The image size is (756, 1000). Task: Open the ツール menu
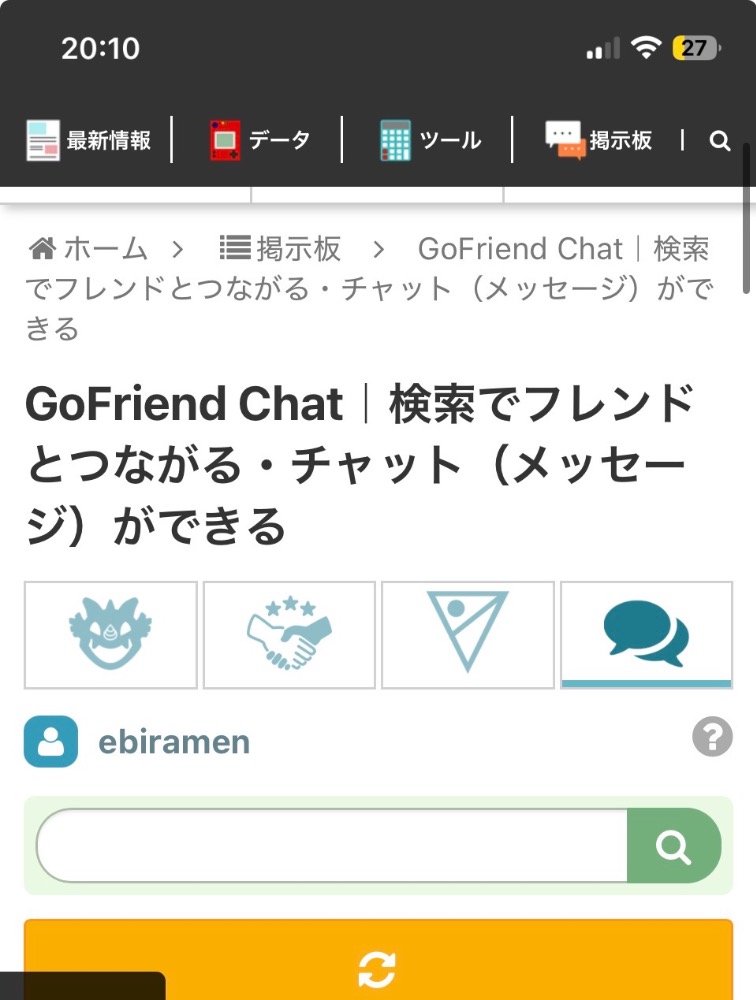(430, 141)
